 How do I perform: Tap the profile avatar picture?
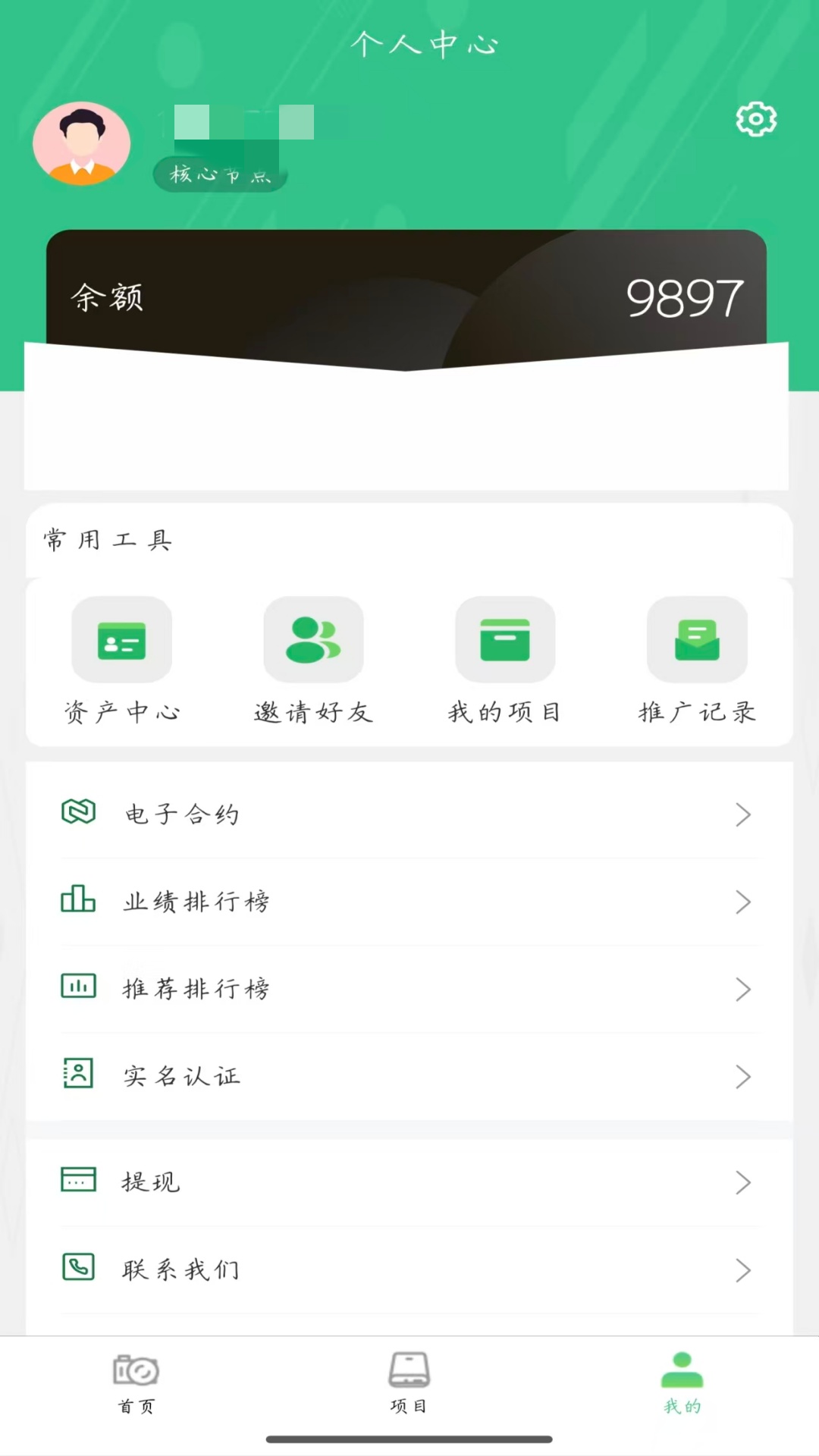tap(82, 143)
